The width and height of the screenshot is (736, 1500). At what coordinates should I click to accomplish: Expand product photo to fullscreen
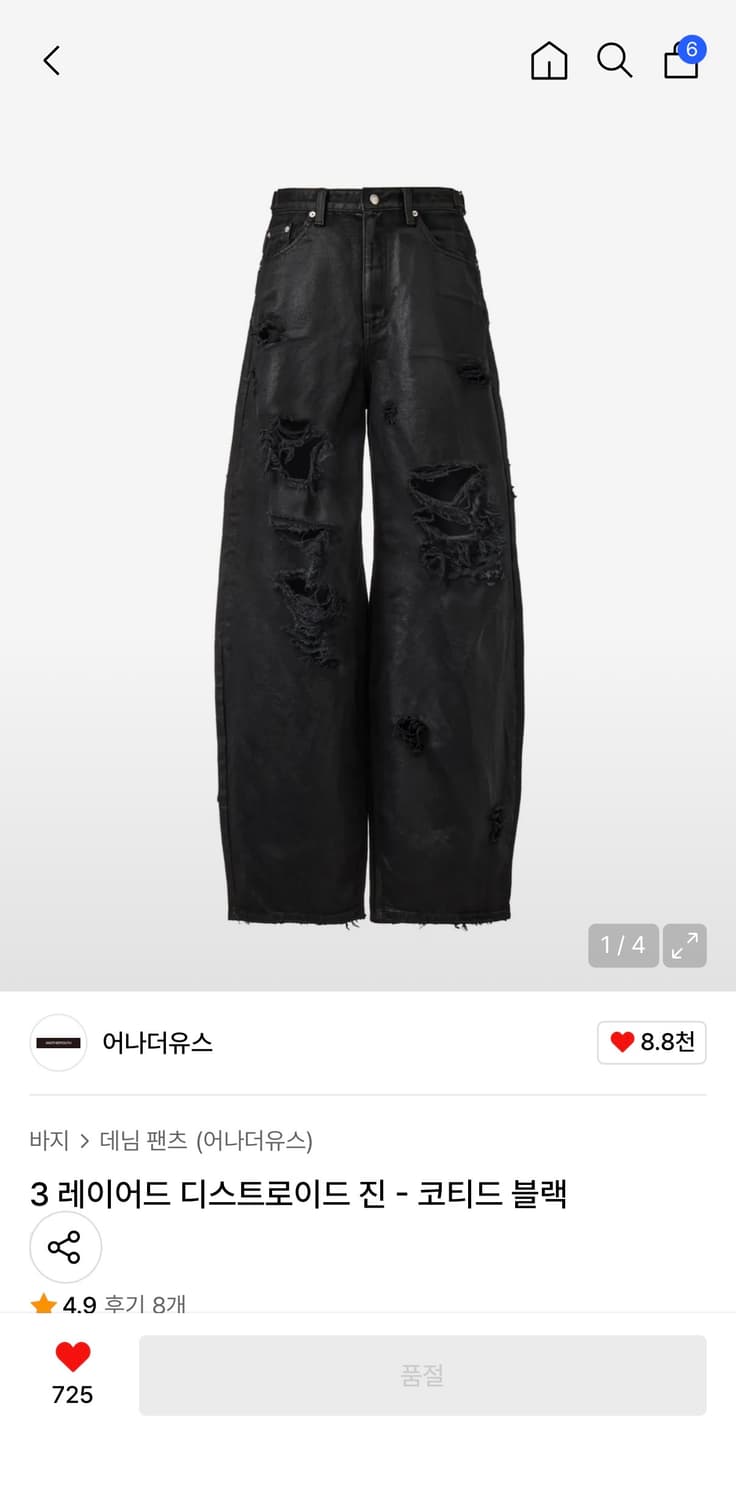coord(685,945)
